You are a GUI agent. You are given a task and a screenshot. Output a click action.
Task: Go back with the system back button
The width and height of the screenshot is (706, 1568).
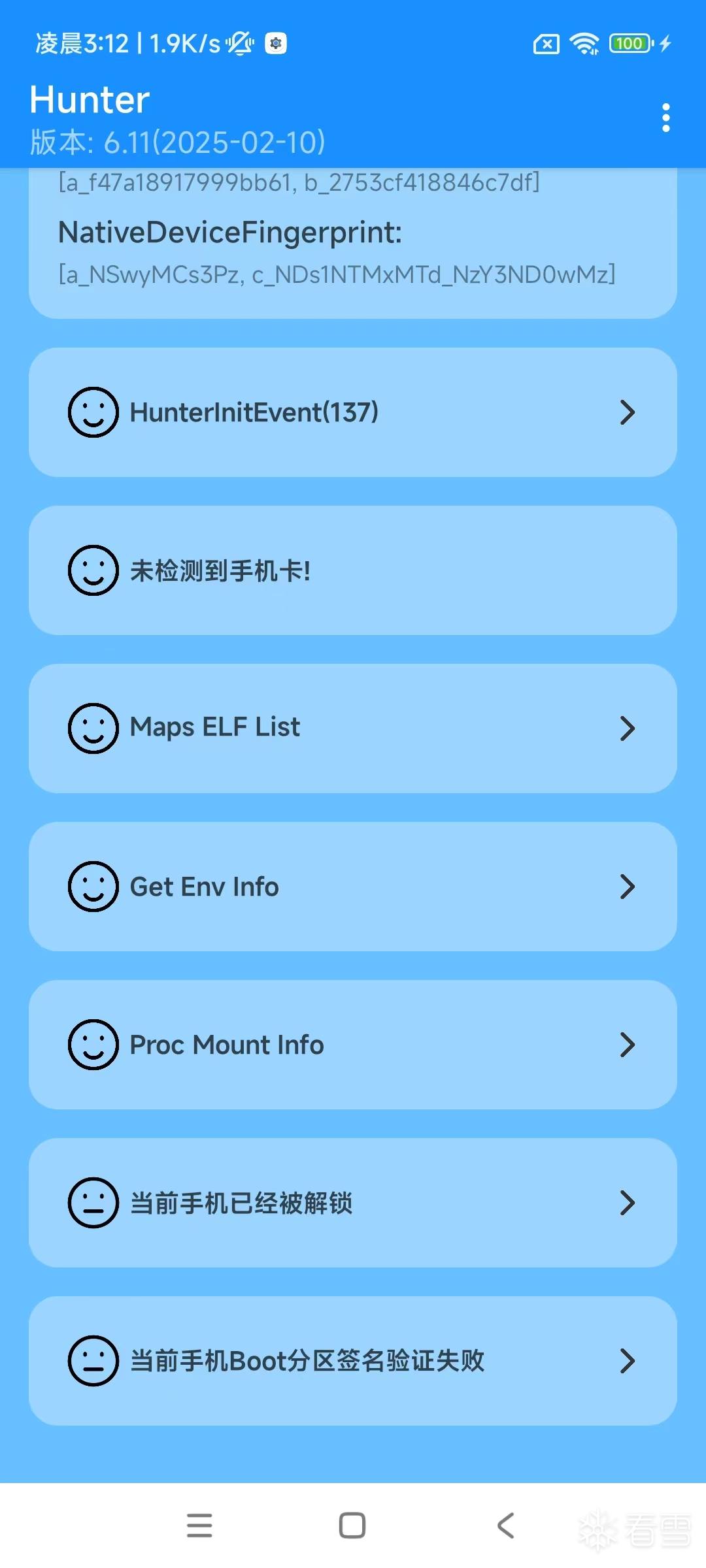pos(505,1526)
